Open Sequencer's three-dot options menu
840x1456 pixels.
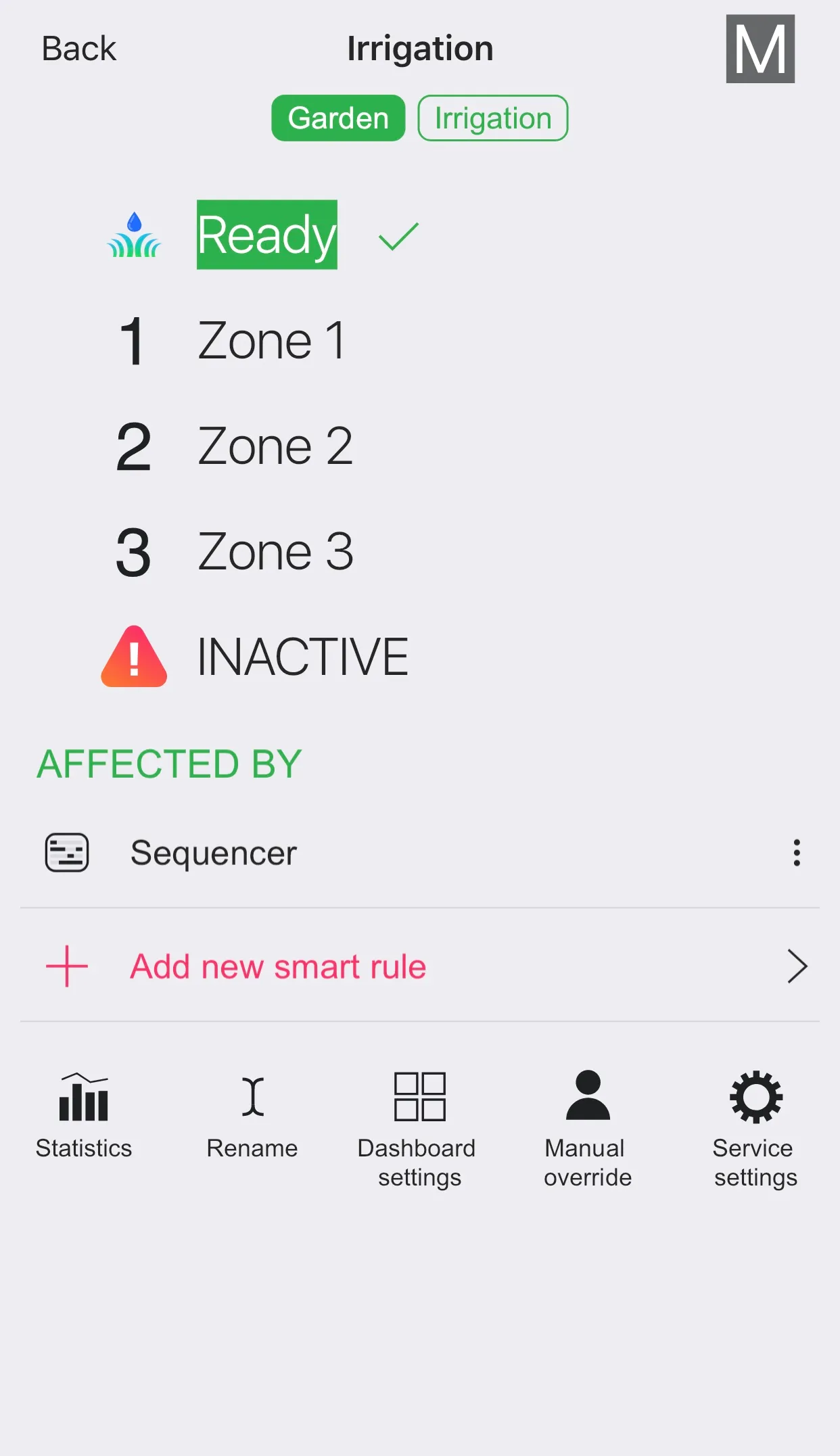[797, 853]
